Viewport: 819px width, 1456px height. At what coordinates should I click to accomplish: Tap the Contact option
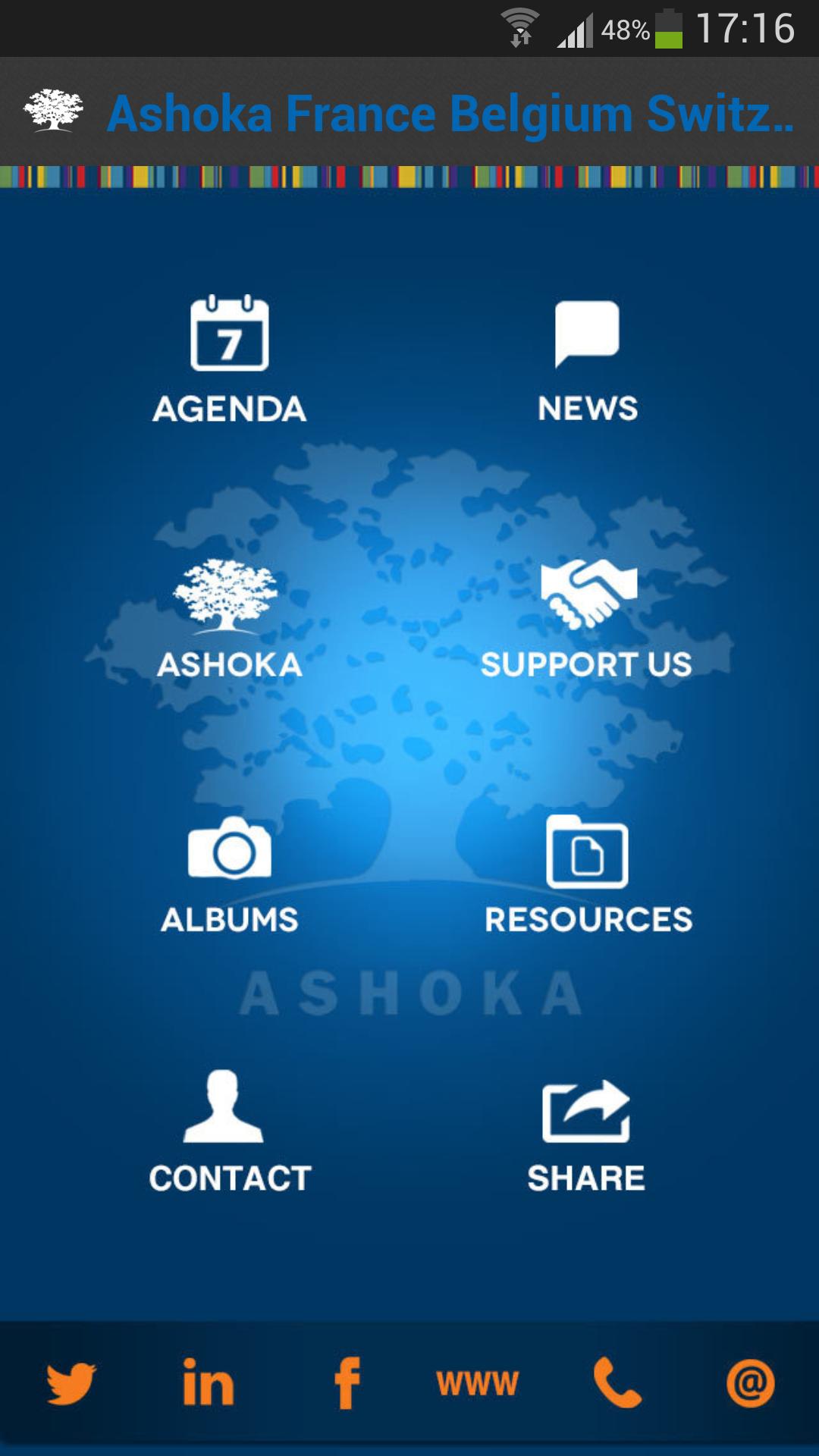(228, 1131)
